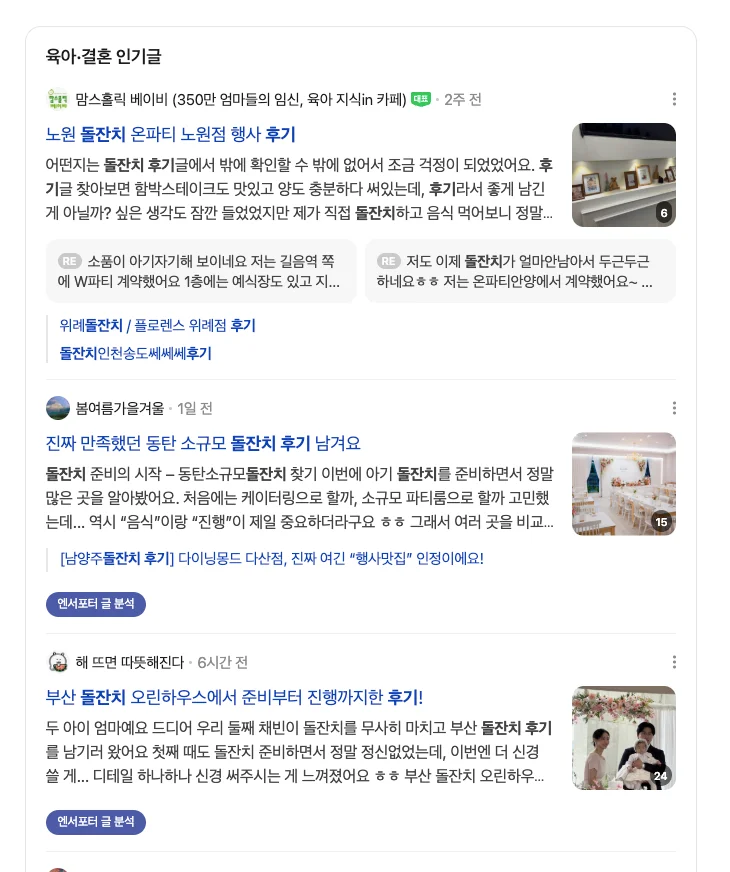Open reply about 길음역 W파티 계약
This screenshot has width=730, height=872.
[x=201, y=271]
